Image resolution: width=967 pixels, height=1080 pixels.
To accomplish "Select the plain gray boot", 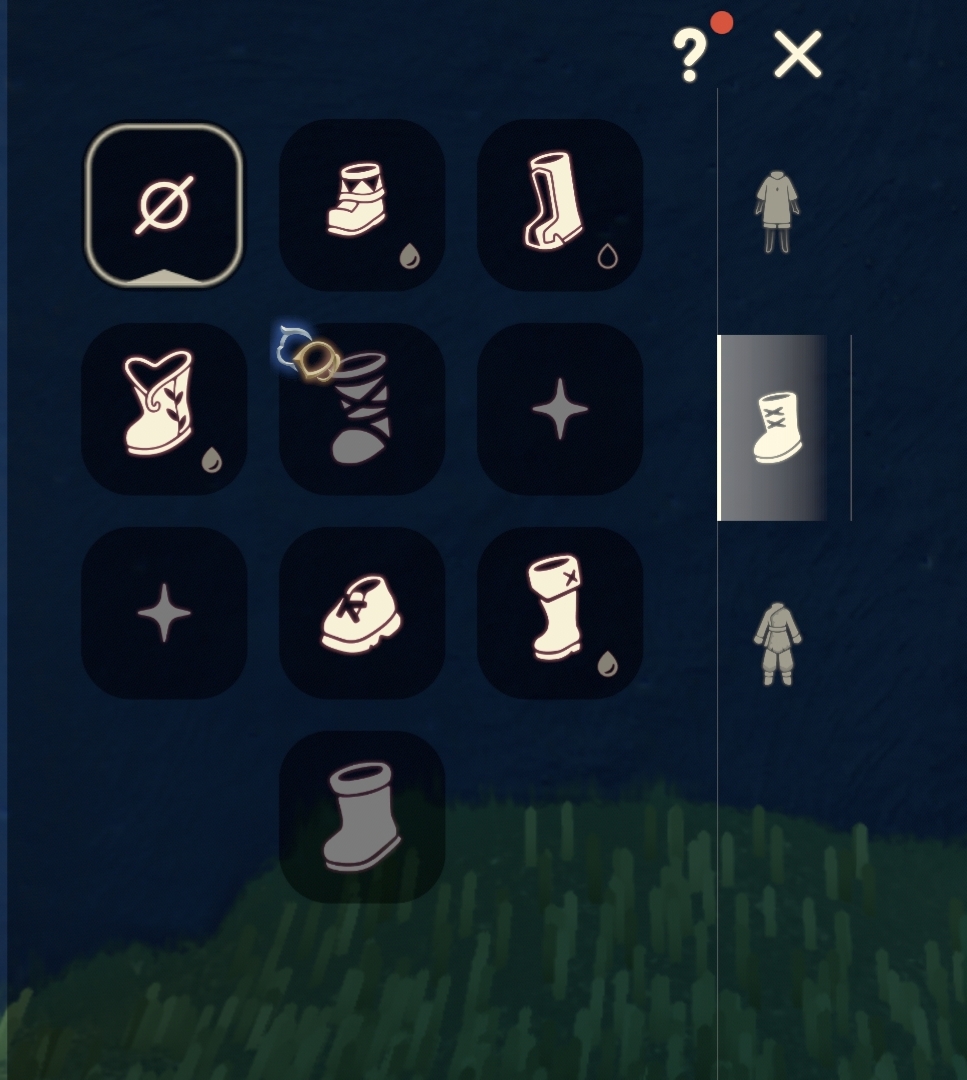I will [361, 816].
